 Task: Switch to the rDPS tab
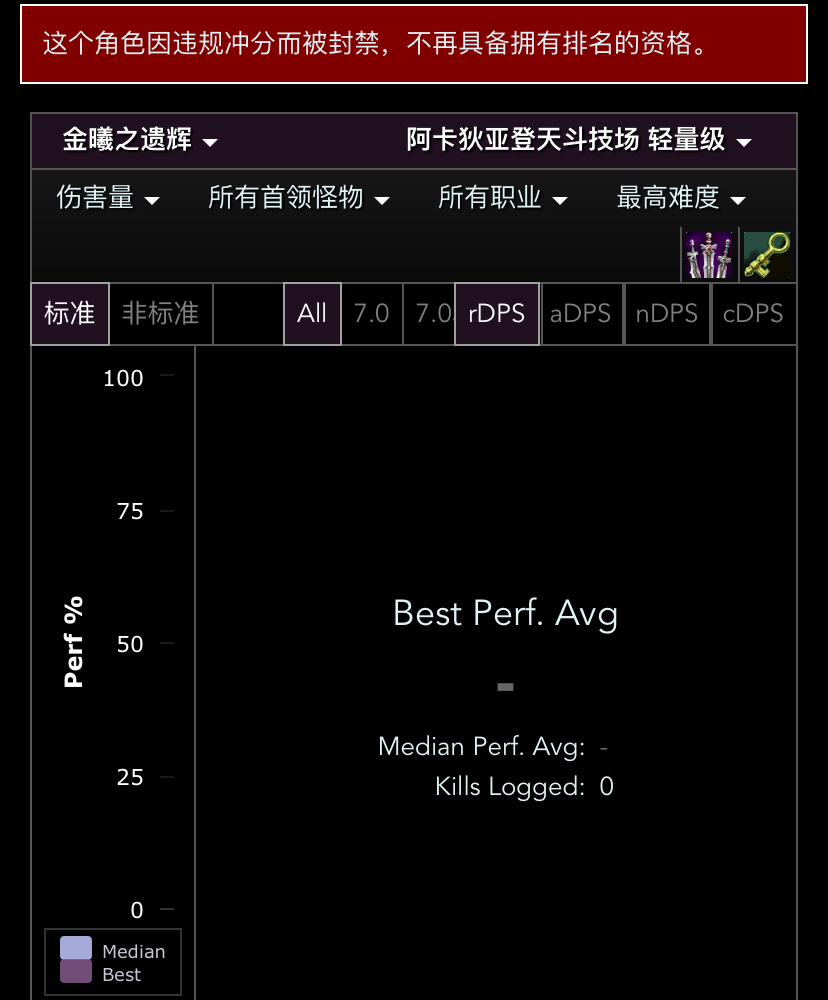496,314
